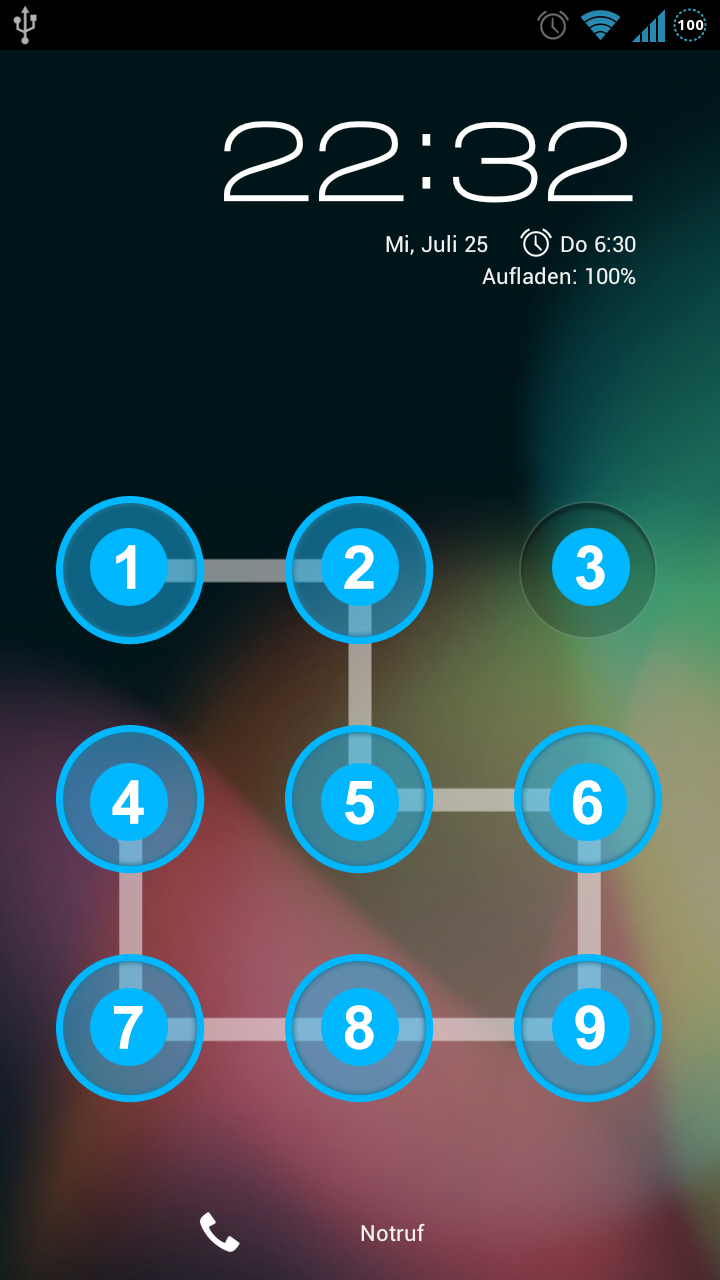Screen dimensions: 720x1280
Task: Tap pattern dot number 8
Action: 359,1028
